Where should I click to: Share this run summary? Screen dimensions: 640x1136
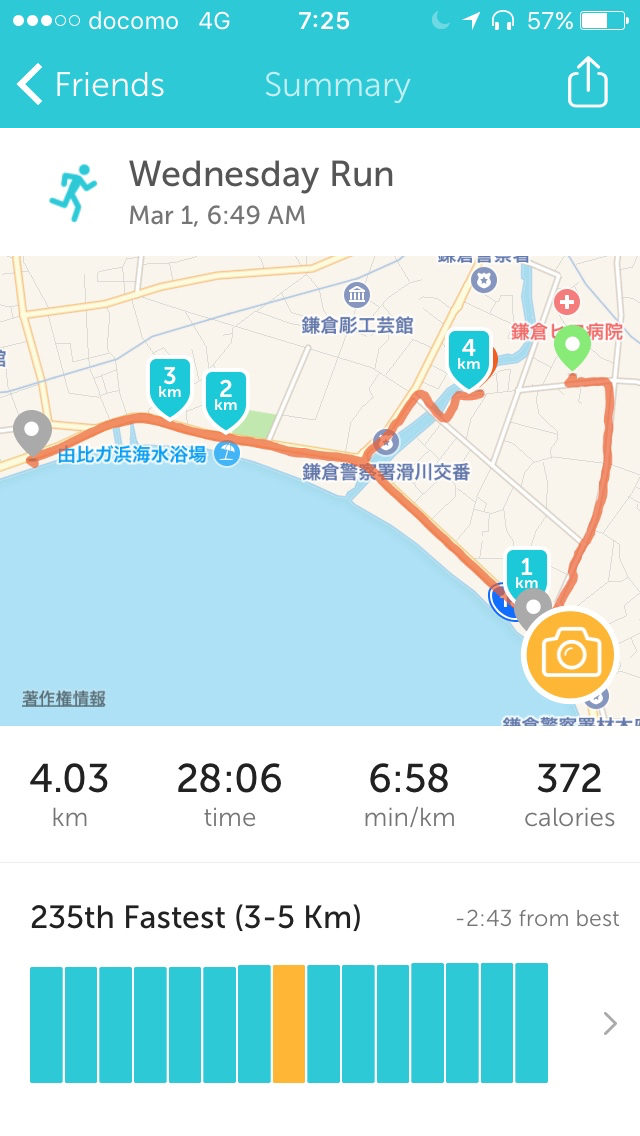[588, 85]
